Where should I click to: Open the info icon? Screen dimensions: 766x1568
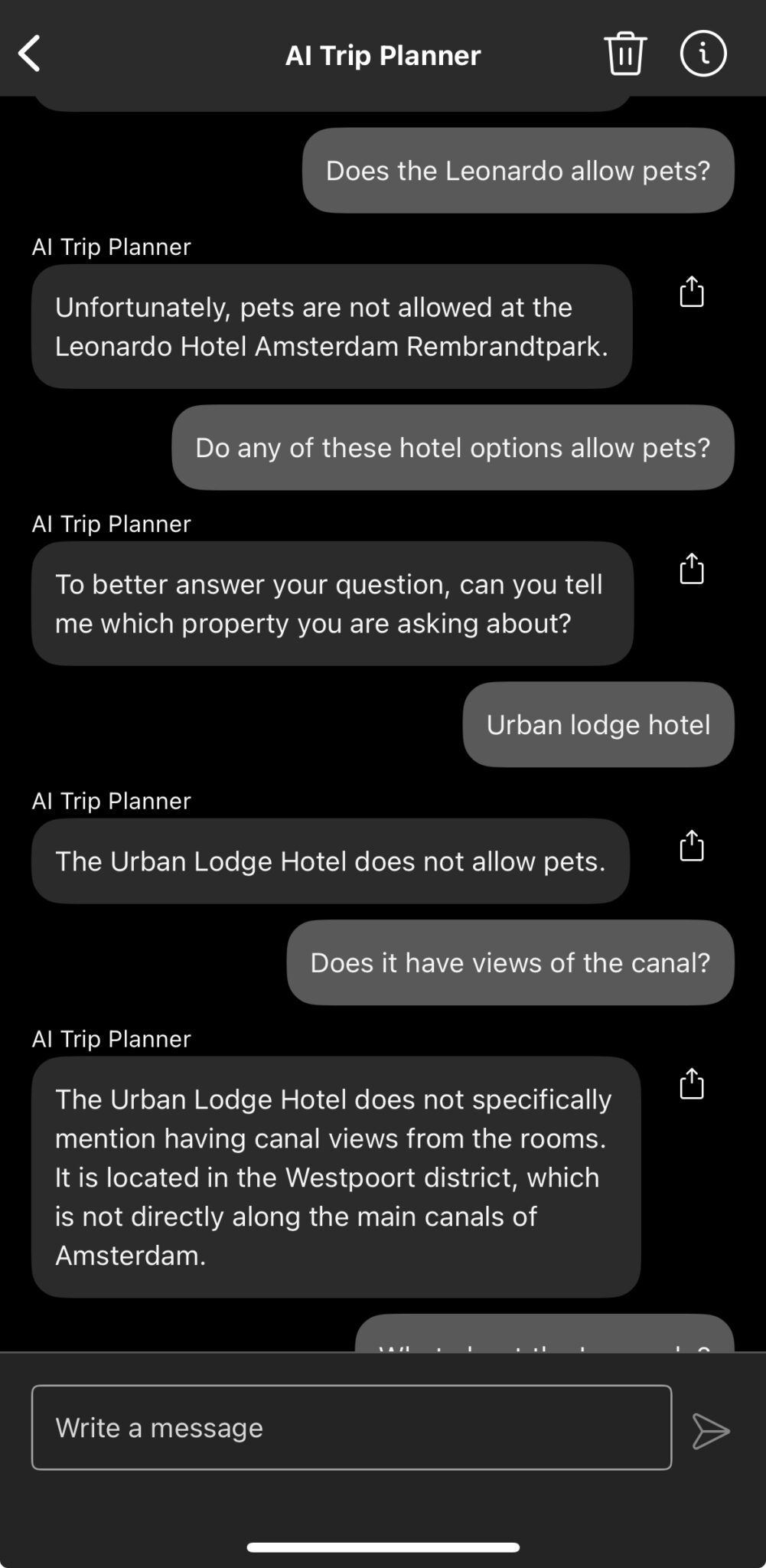(x=702, y=54)
